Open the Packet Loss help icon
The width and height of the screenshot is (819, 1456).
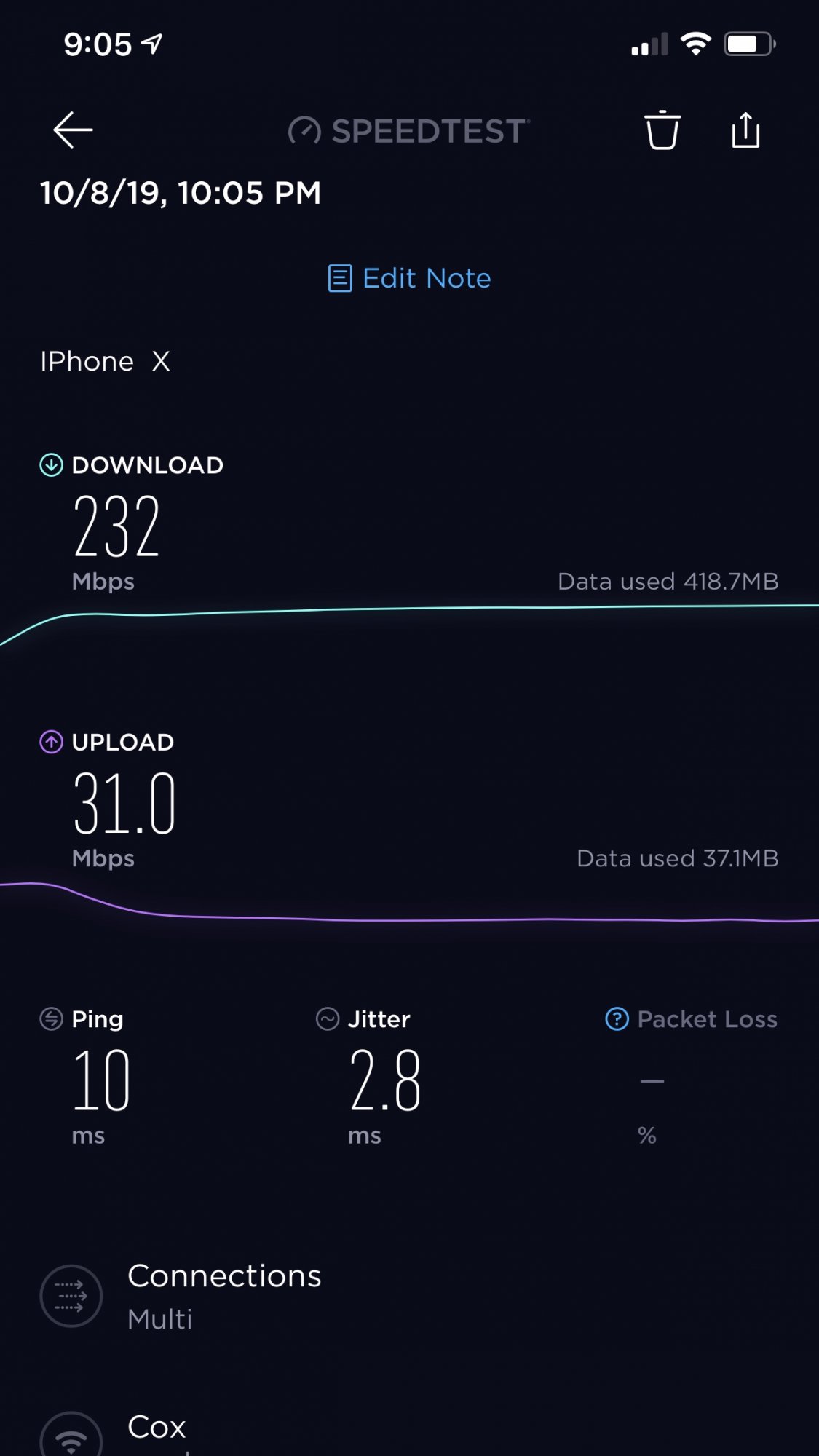pyautogui.click(x=617, y=1018)
